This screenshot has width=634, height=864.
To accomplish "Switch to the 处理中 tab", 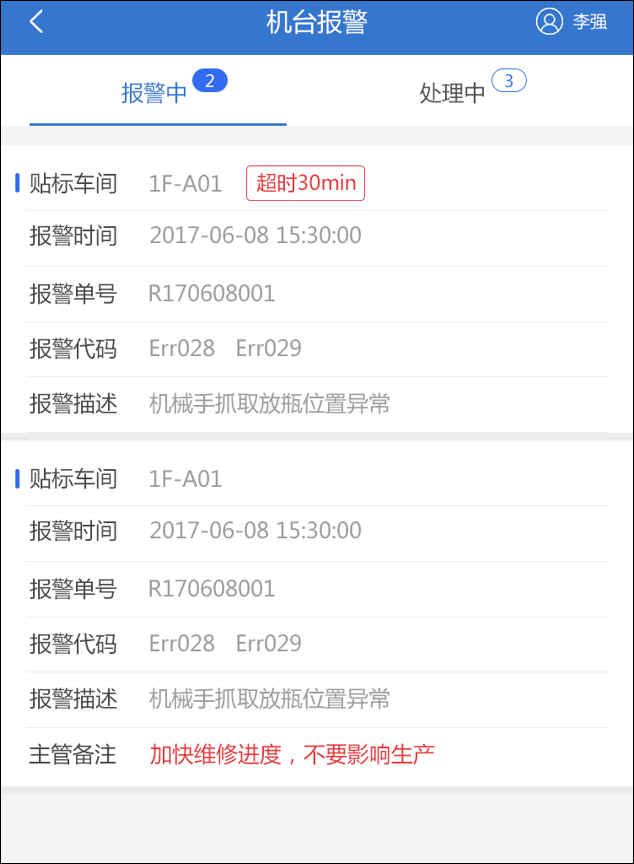I will pos(454,93).
